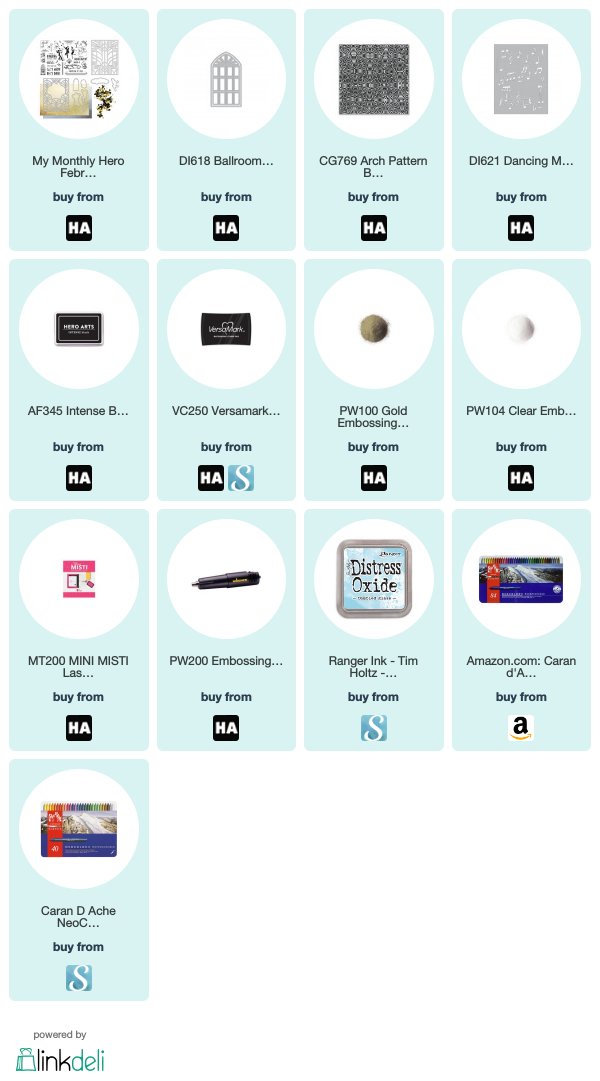This screenshot has height=1081, width=600.
Task: Open the PW100 Gold Embossing powder image
Action: pos(374,329)
